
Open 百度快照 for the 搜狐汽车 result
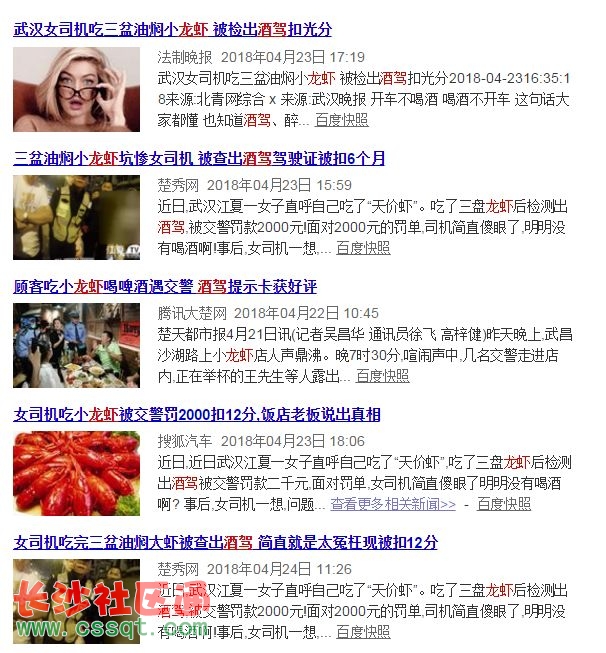pyautogui.click(x=504, y=504)
